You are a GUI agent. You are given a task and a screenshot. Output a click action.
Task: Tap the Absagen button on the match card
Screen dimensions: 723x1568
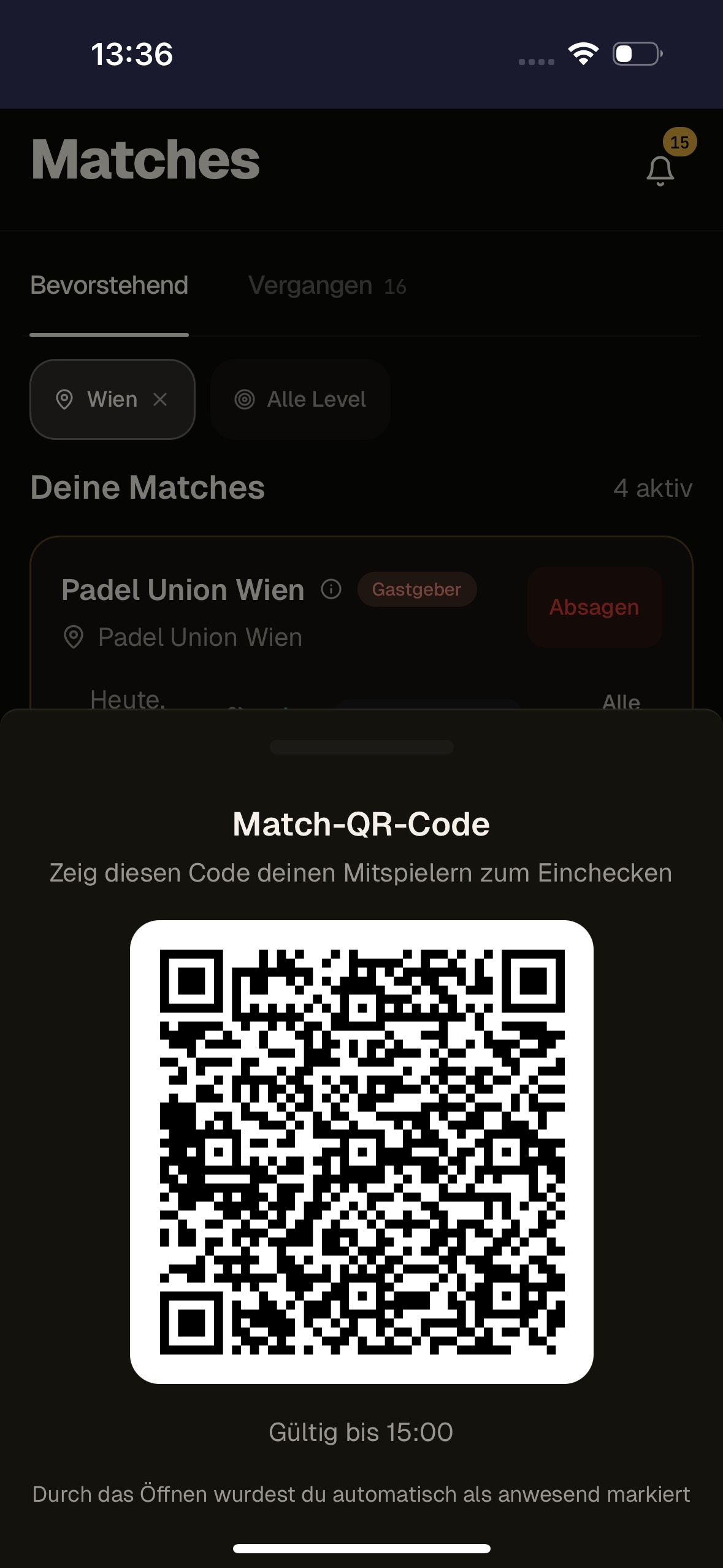pyautogui.click(x=594, y=607)
